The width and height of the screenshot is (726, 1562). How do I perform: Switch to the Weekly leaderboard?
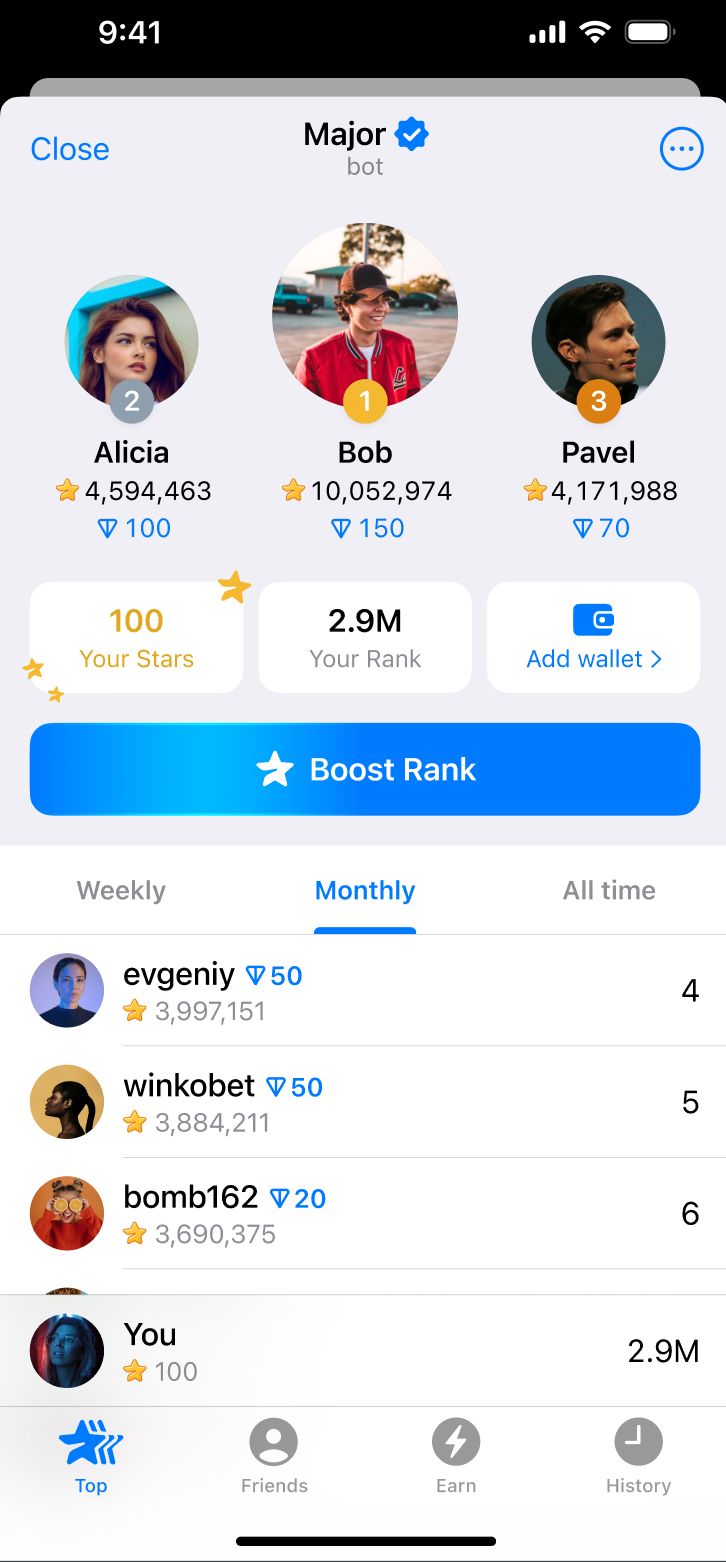click(121, 890)
